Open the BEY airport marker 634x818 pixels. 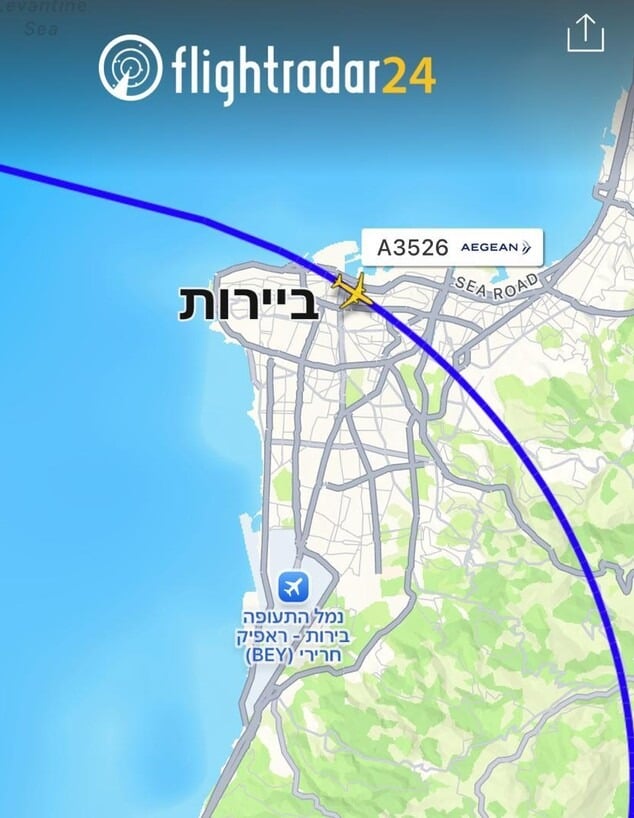(x=293, y=585)
